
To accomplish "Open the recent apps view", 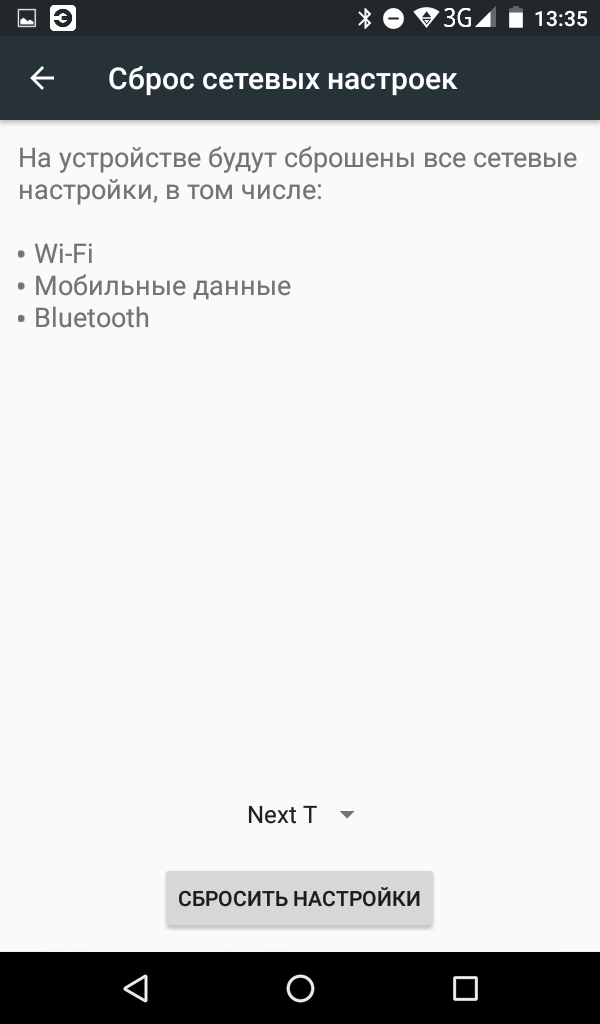I will [466, 988].
